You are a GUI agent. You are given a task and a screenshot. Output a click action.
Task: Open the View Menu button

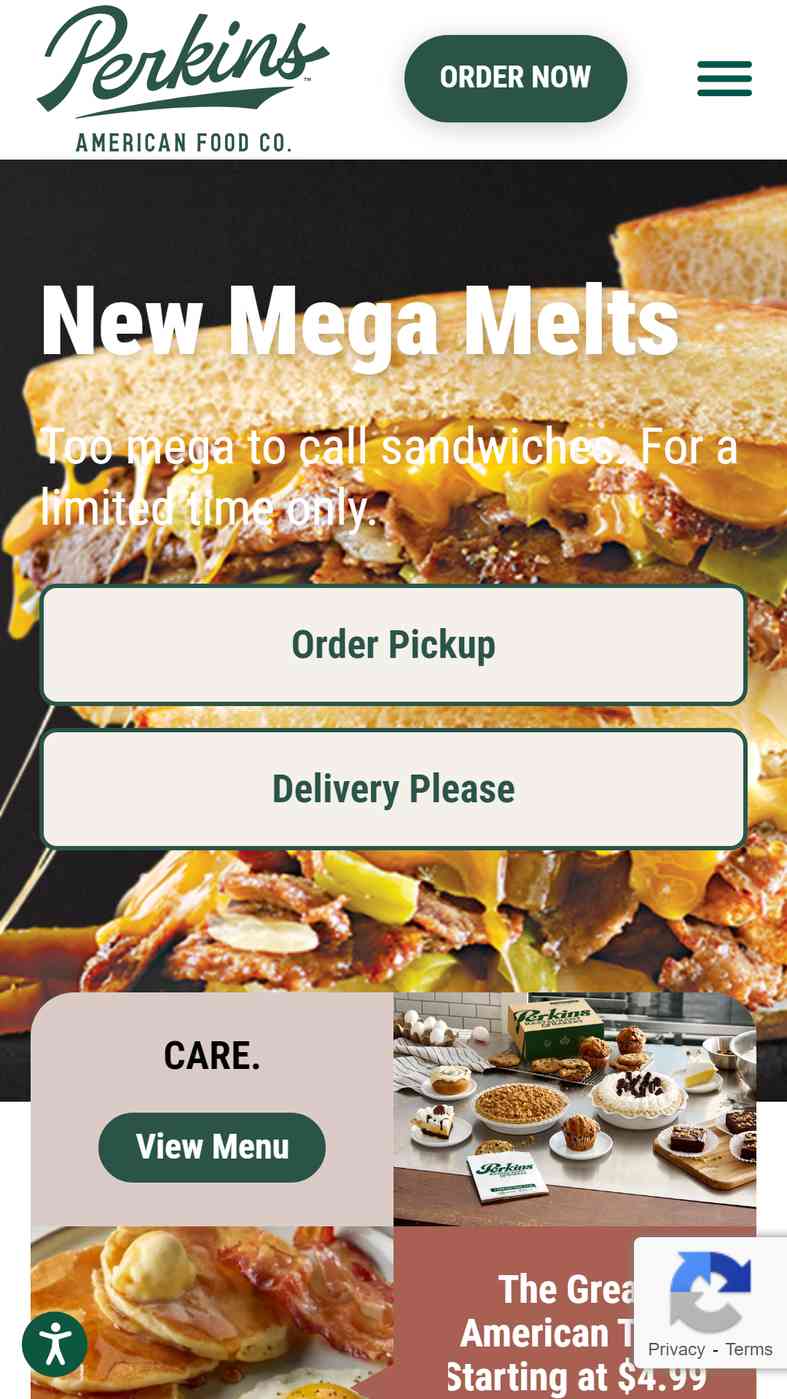coord(212,1147)
